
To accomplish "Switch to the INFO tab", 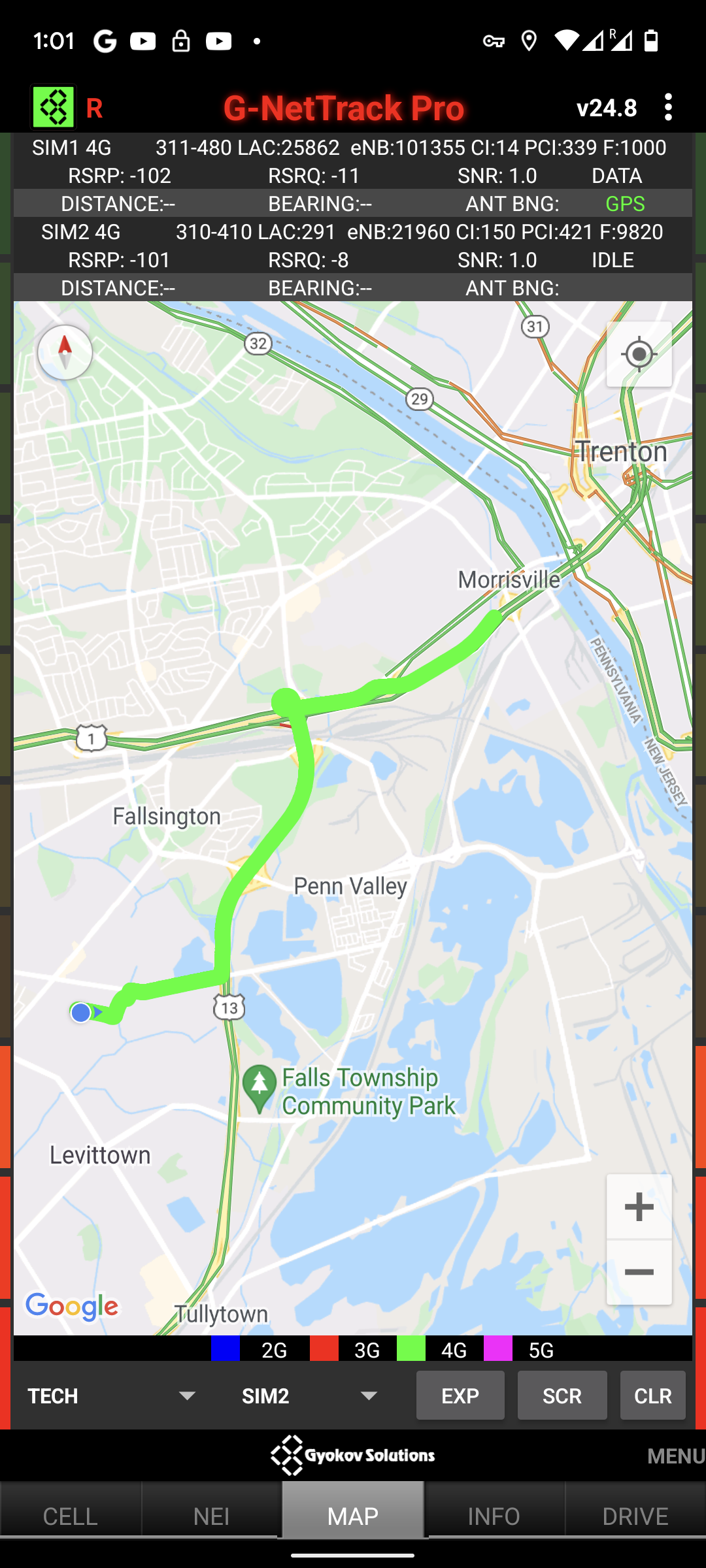I will pyautogui.click(x=494, y=1516).
